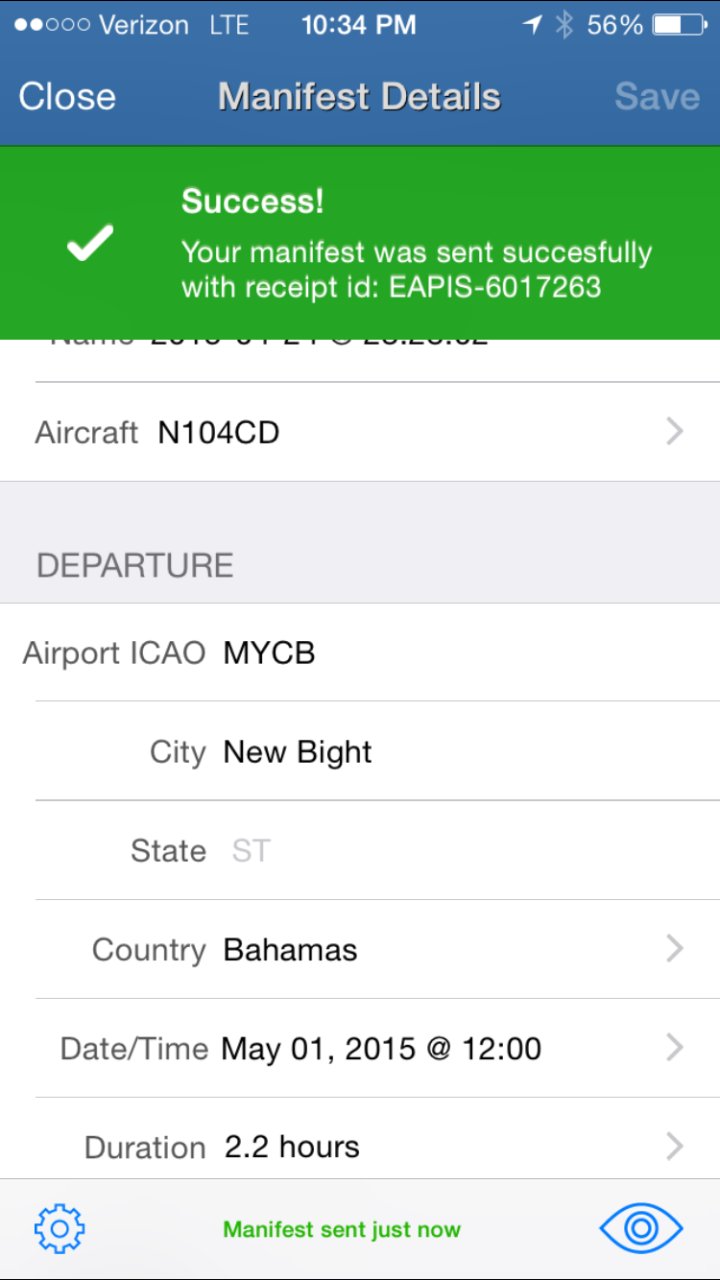The image size is (720, 1280).
Task: Close the Manifest Details screen
Action: pyautogui.click(x=67, y=97)
